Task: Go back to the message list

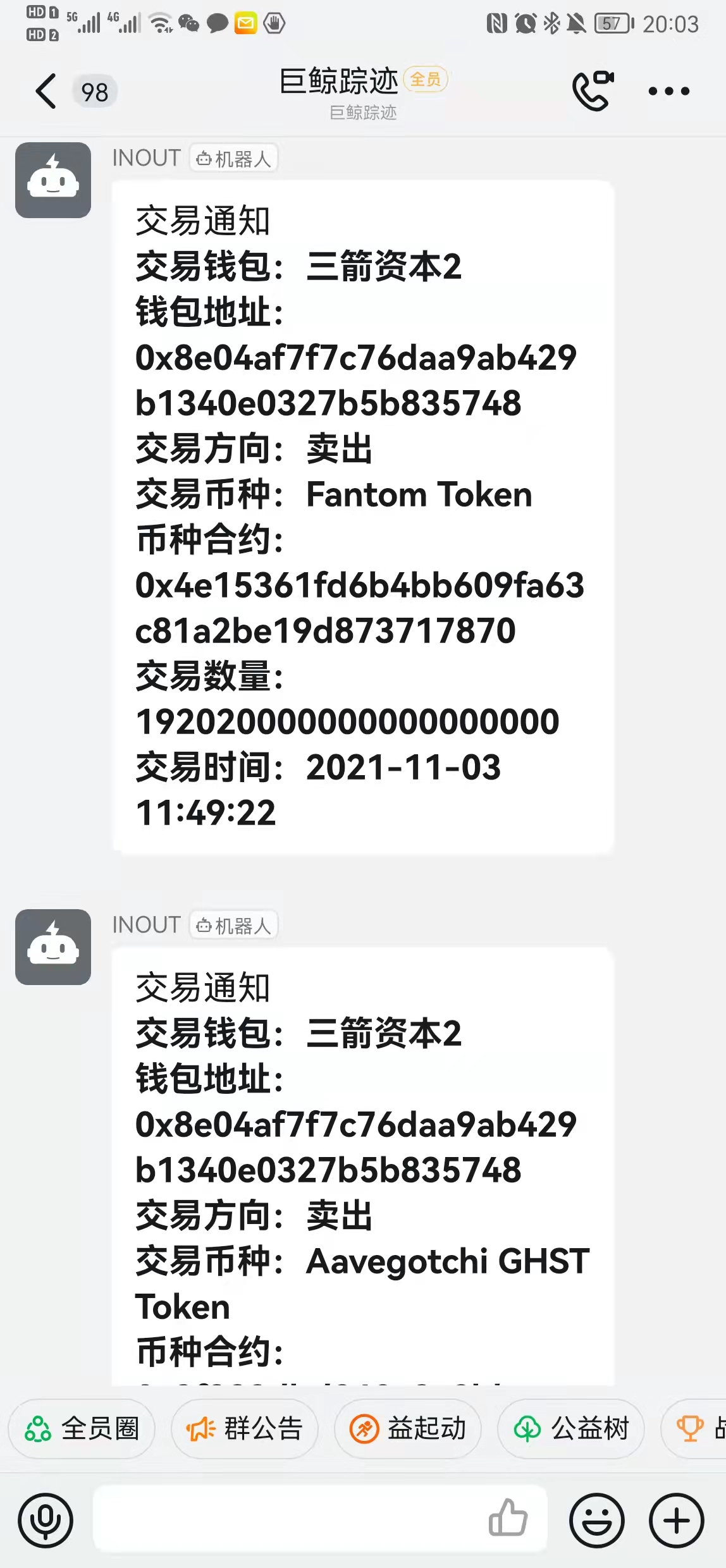Action: [46, 91]
